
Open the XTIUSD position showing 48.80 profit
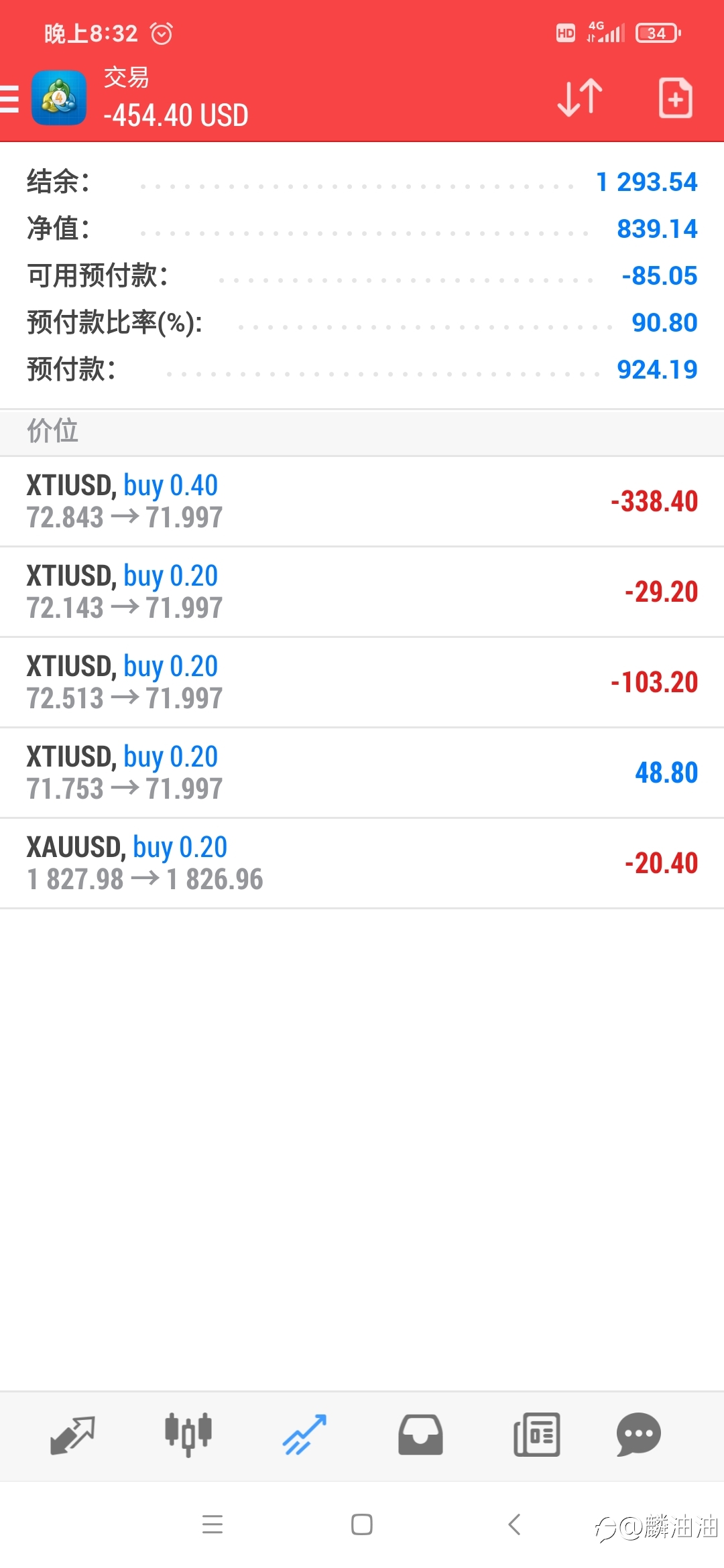click(362, 773)
